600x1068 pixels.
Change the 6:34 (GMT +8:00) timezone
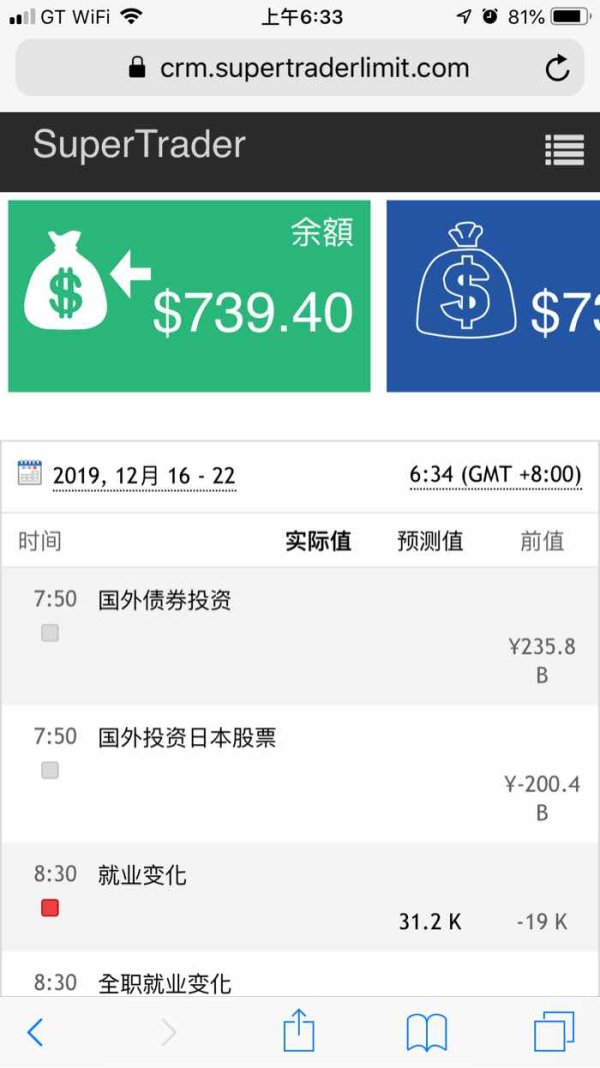click(496, 475)
